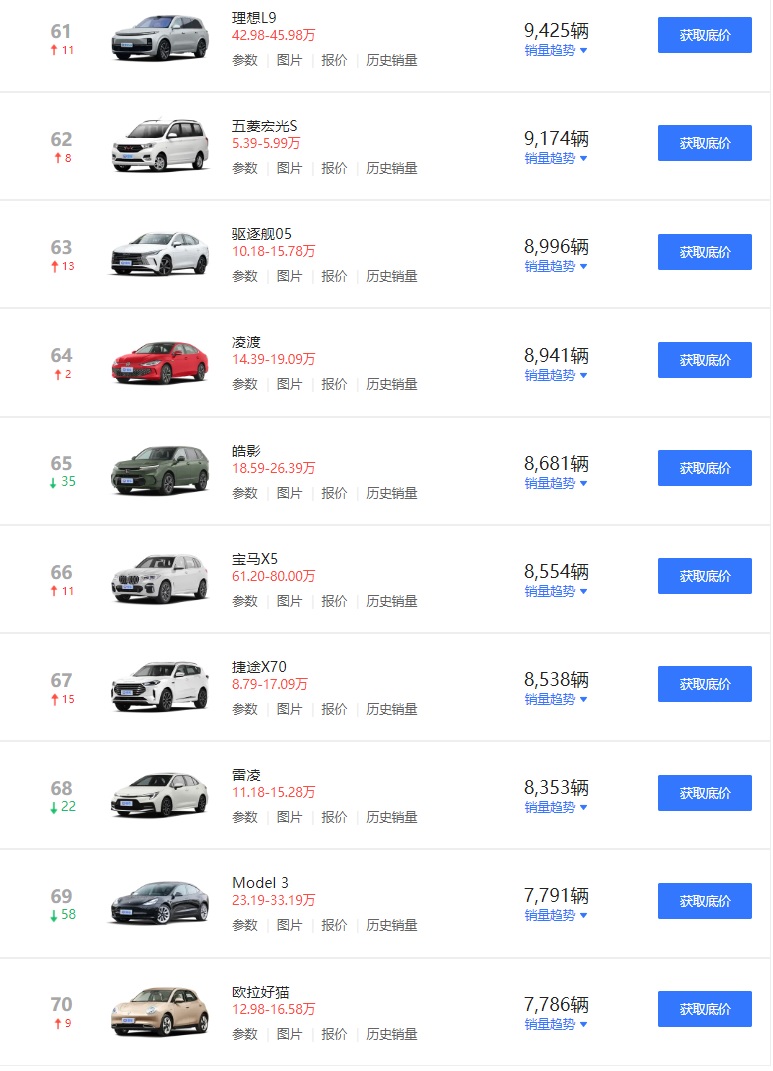773x1071 pixels.
Task: View 参数 for 欧拉好猫
Action: point(244,1034)
